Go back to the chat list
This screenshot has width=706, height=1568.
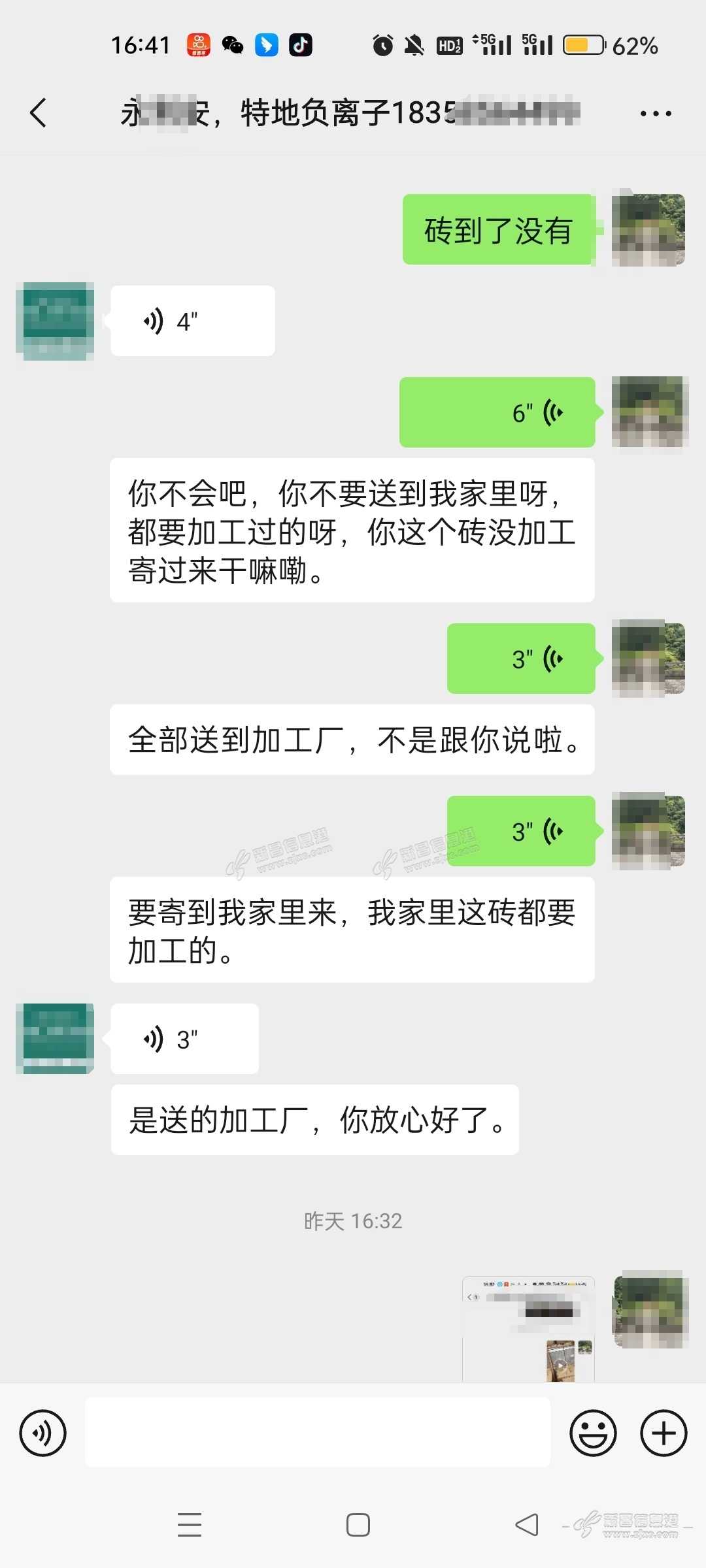tap(39, 113)
